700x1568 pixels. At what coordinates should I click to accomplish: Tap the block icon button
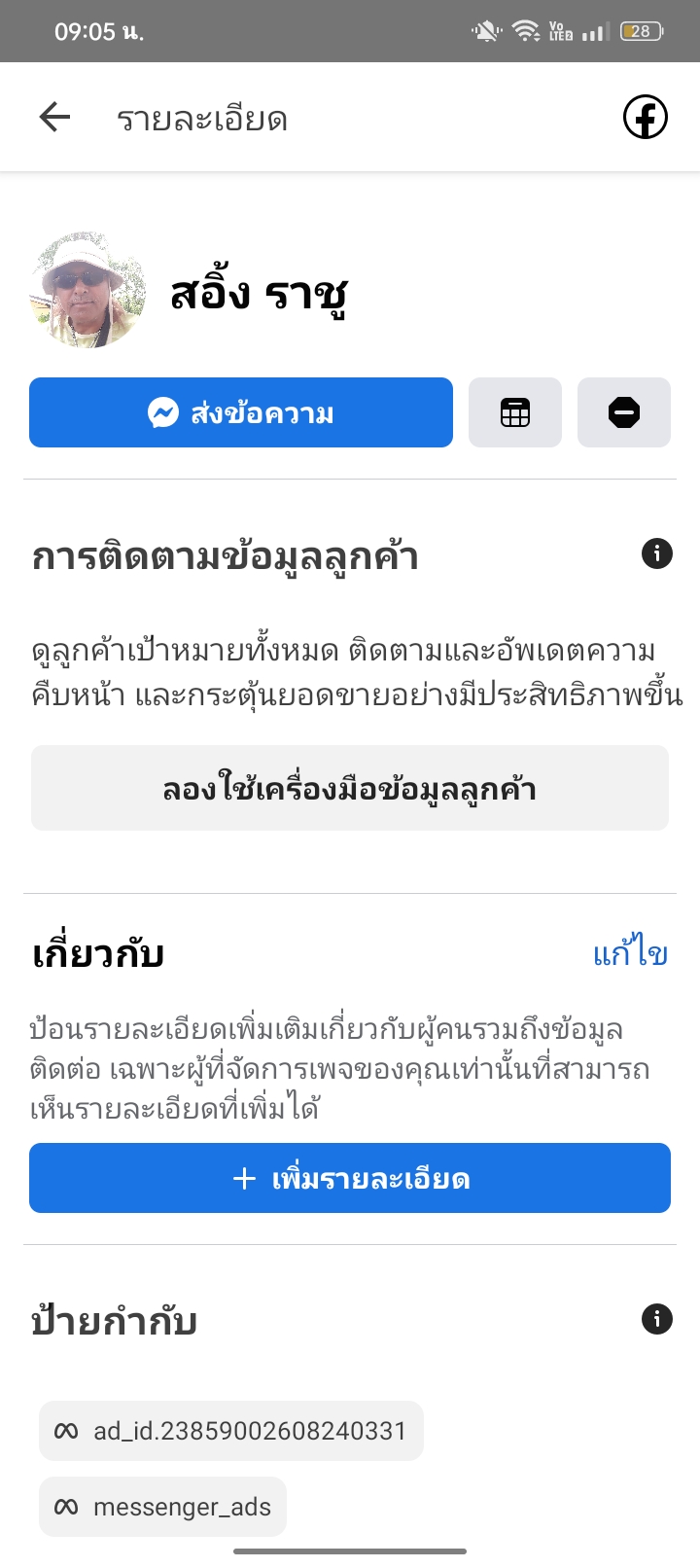(x=624, y=413)
